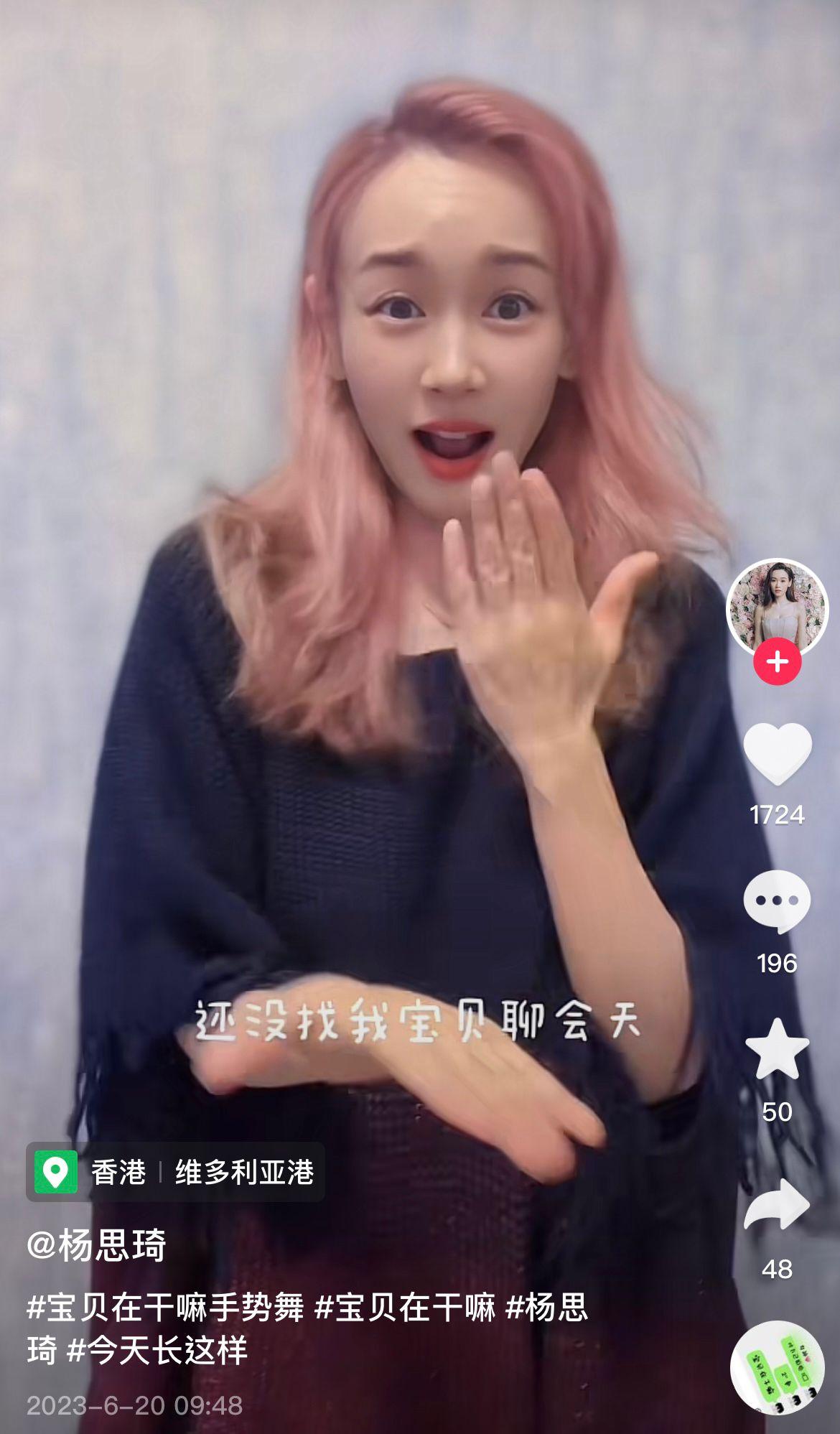
Task: Open the spinning music disc
Action: (778, 1369)
